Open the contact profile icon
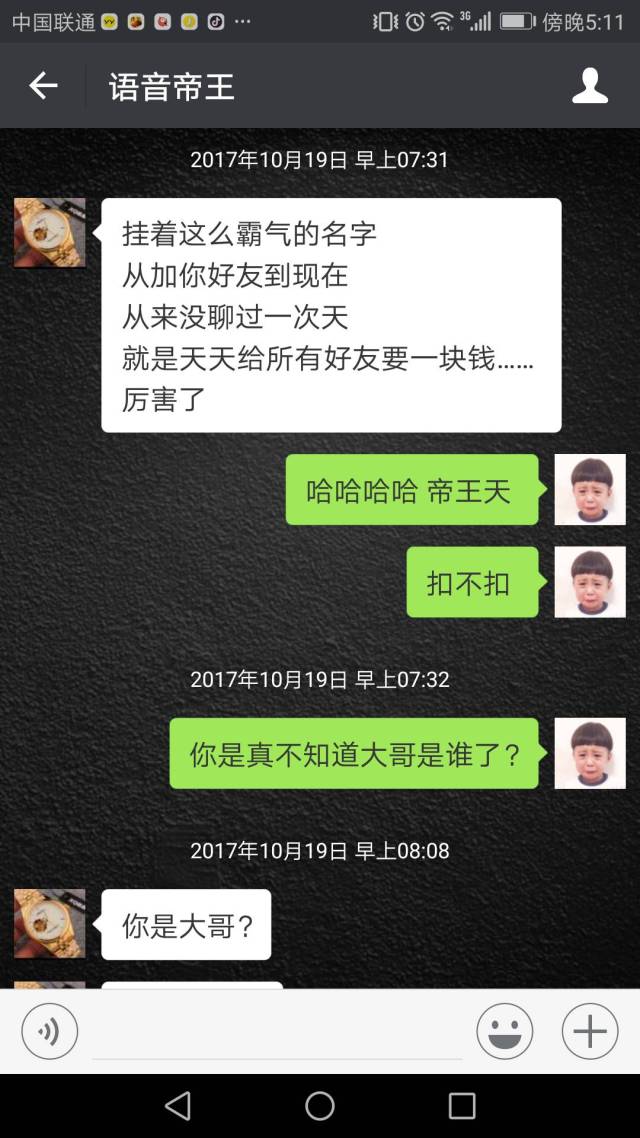Image resolution: width=640 pixels, height=1138 pixels. click(590, 86)
